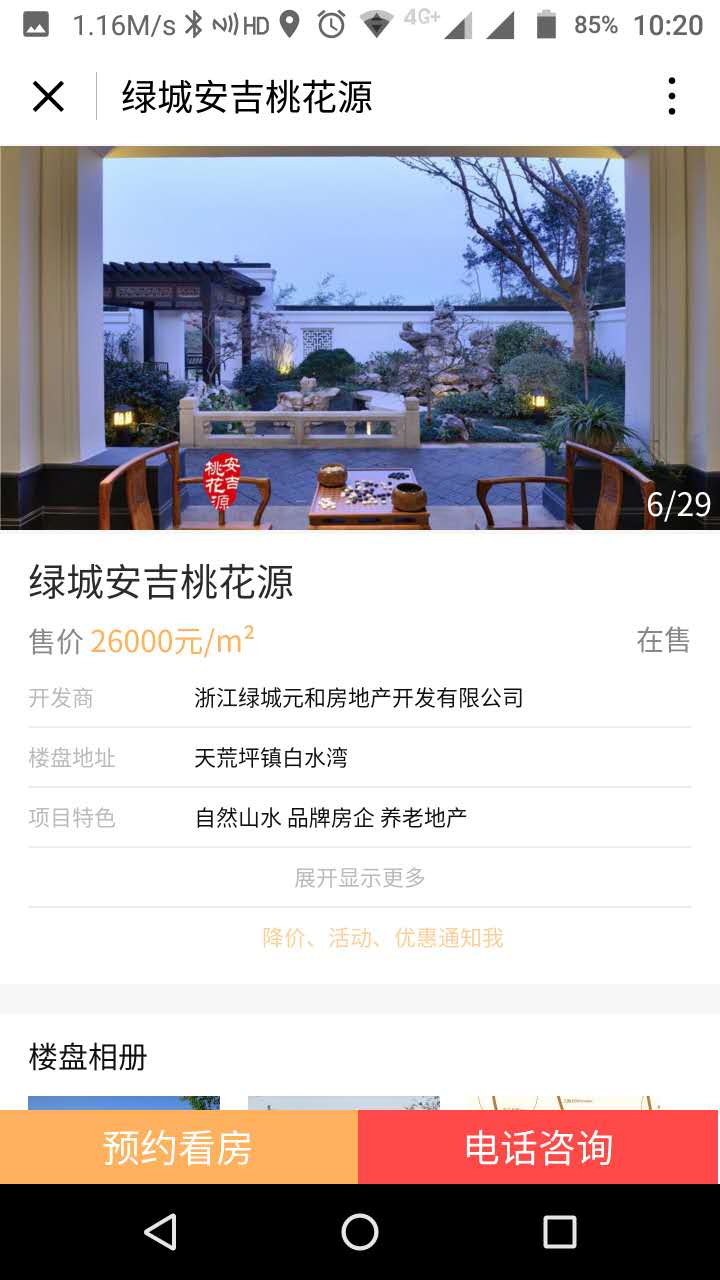Open the property photo banner
The height and width of the screenshot is (1280, 720).
click(x=360, y=338)
